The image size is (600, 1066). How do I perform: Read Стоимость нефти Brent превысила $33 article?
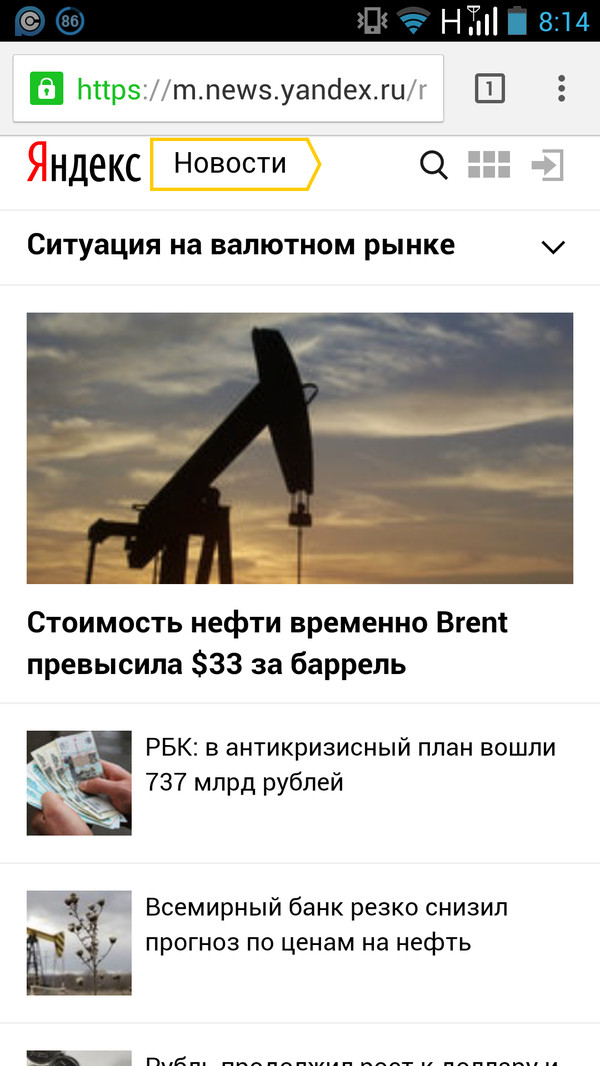point(267,643)
